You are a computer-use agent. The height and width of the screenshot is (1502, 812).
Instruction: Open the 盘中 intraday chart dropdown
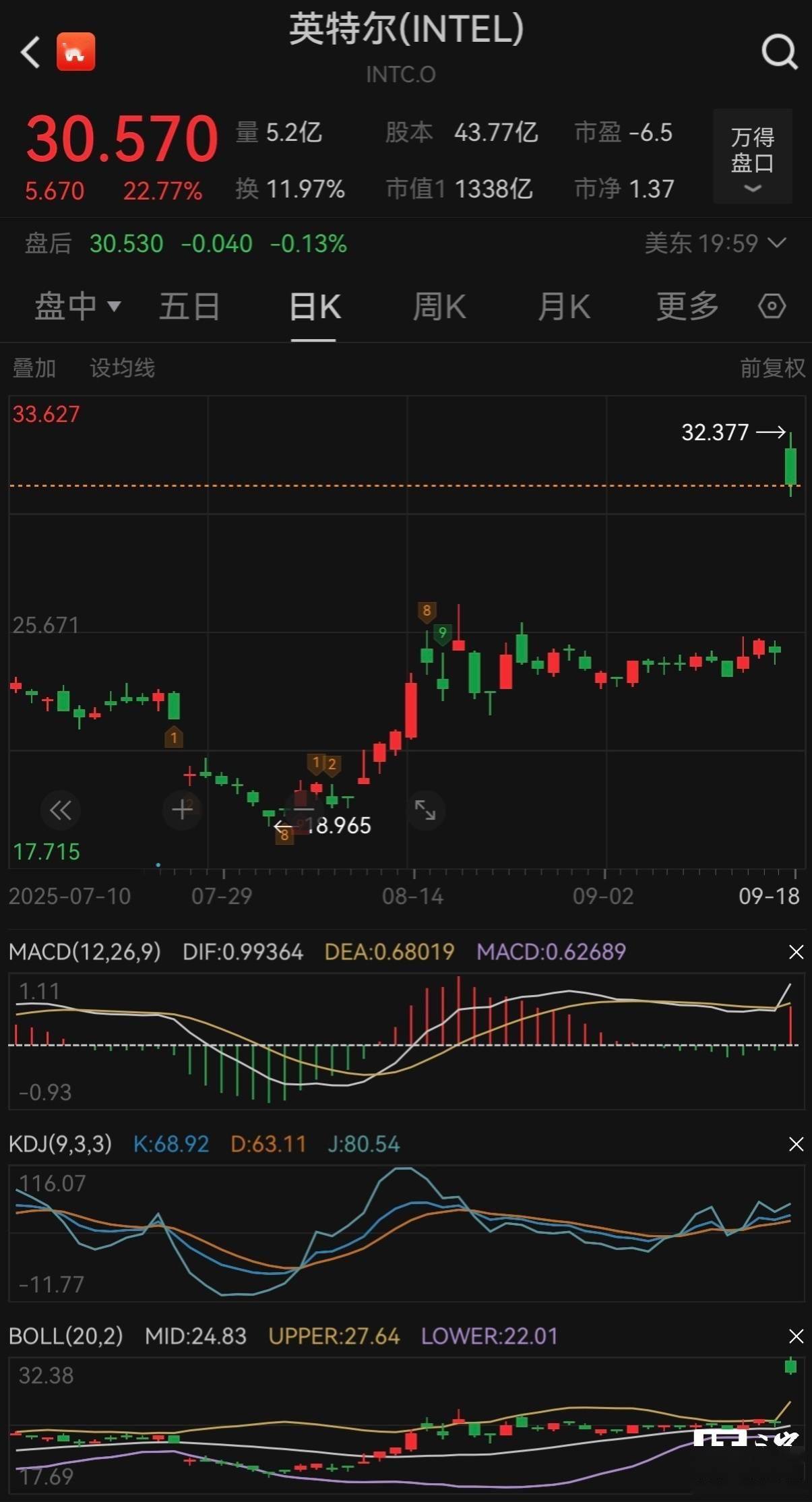click(x=77, y=307)
